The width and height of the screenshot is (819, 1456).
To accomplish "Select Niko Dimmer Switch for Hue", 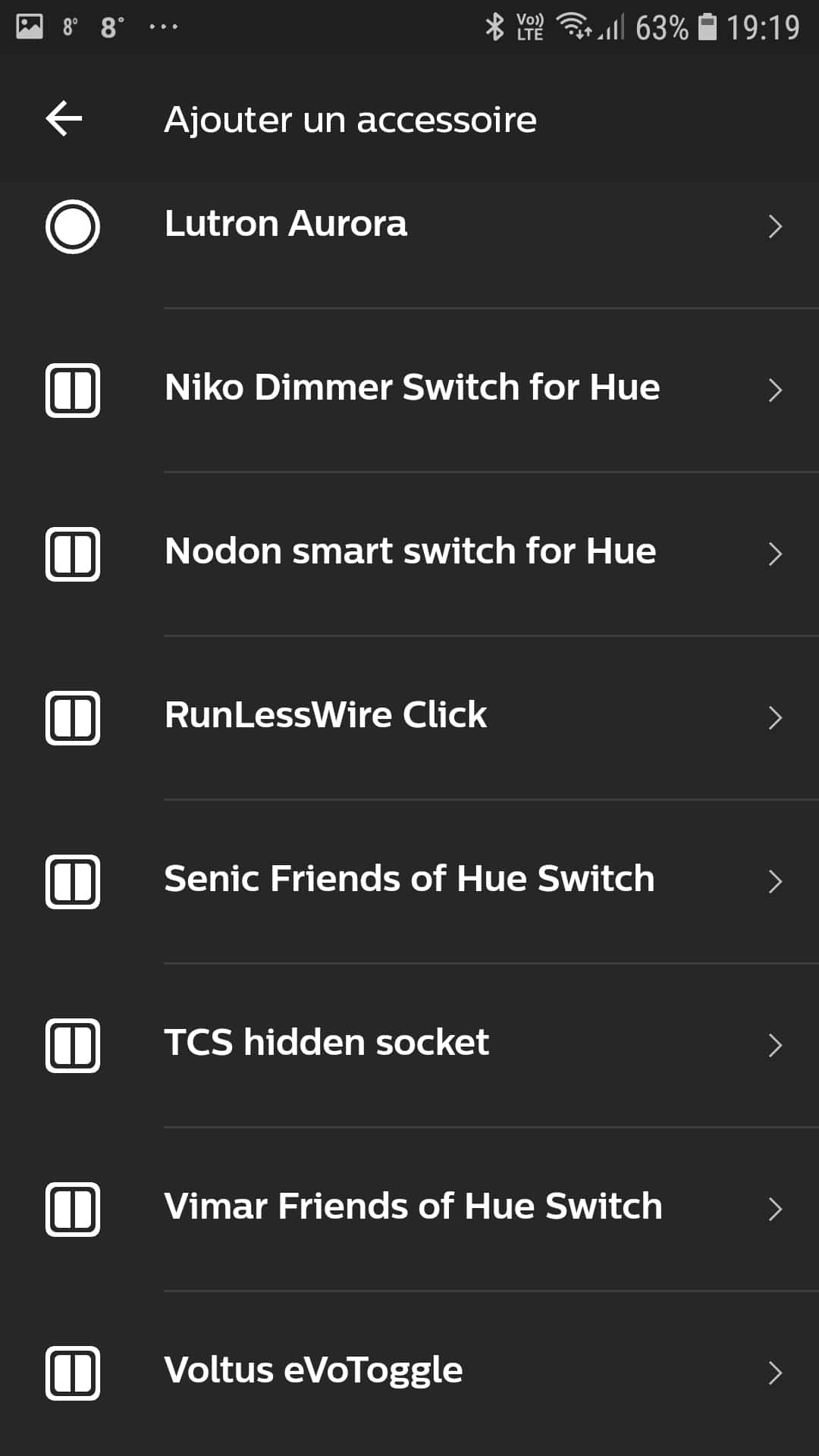I will [x=409, y=390].
